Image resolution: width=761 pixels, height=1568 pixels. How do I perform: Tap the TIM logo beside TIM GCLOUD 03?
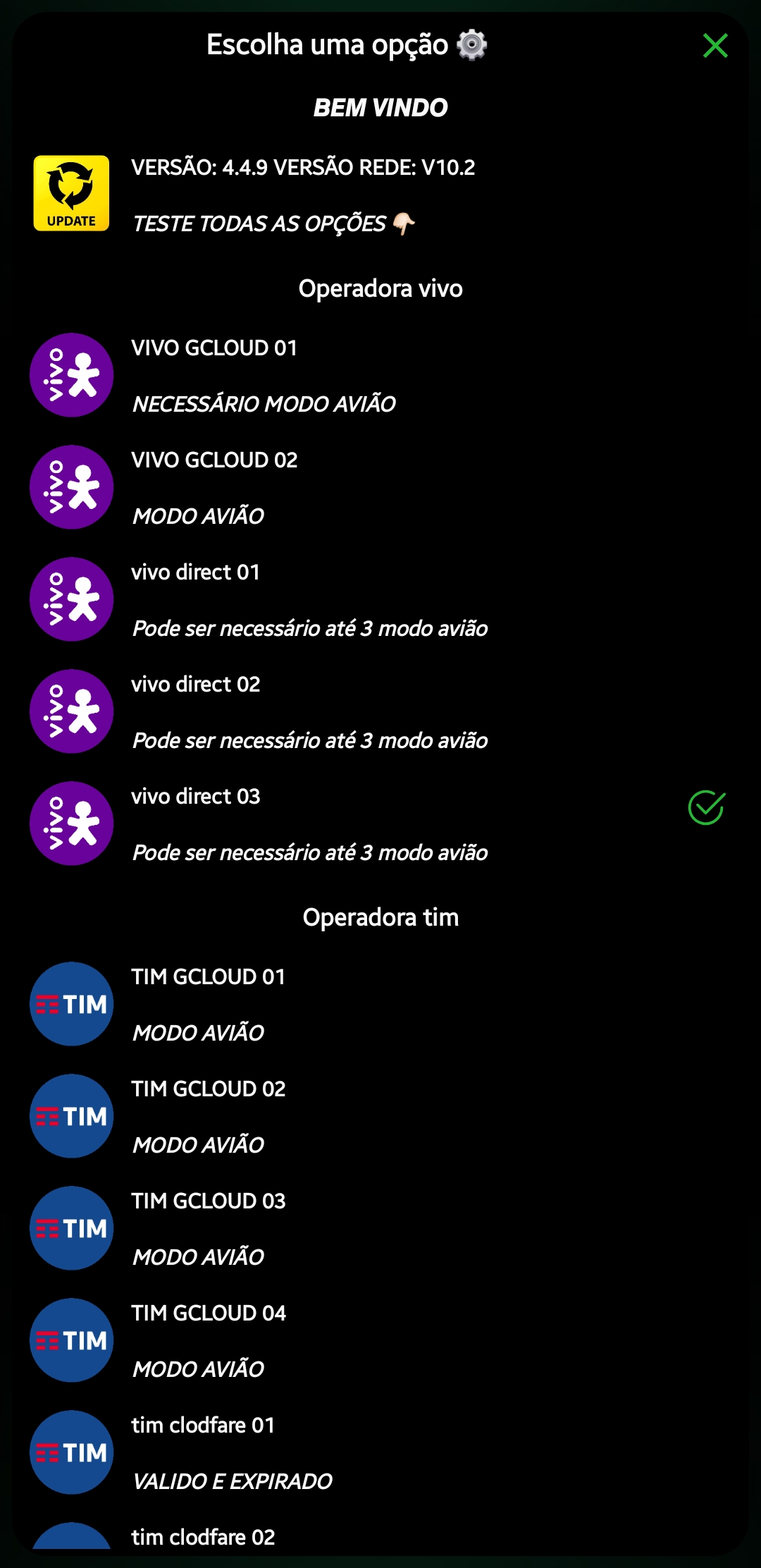pyautogui.click(x=70, y=1228)
